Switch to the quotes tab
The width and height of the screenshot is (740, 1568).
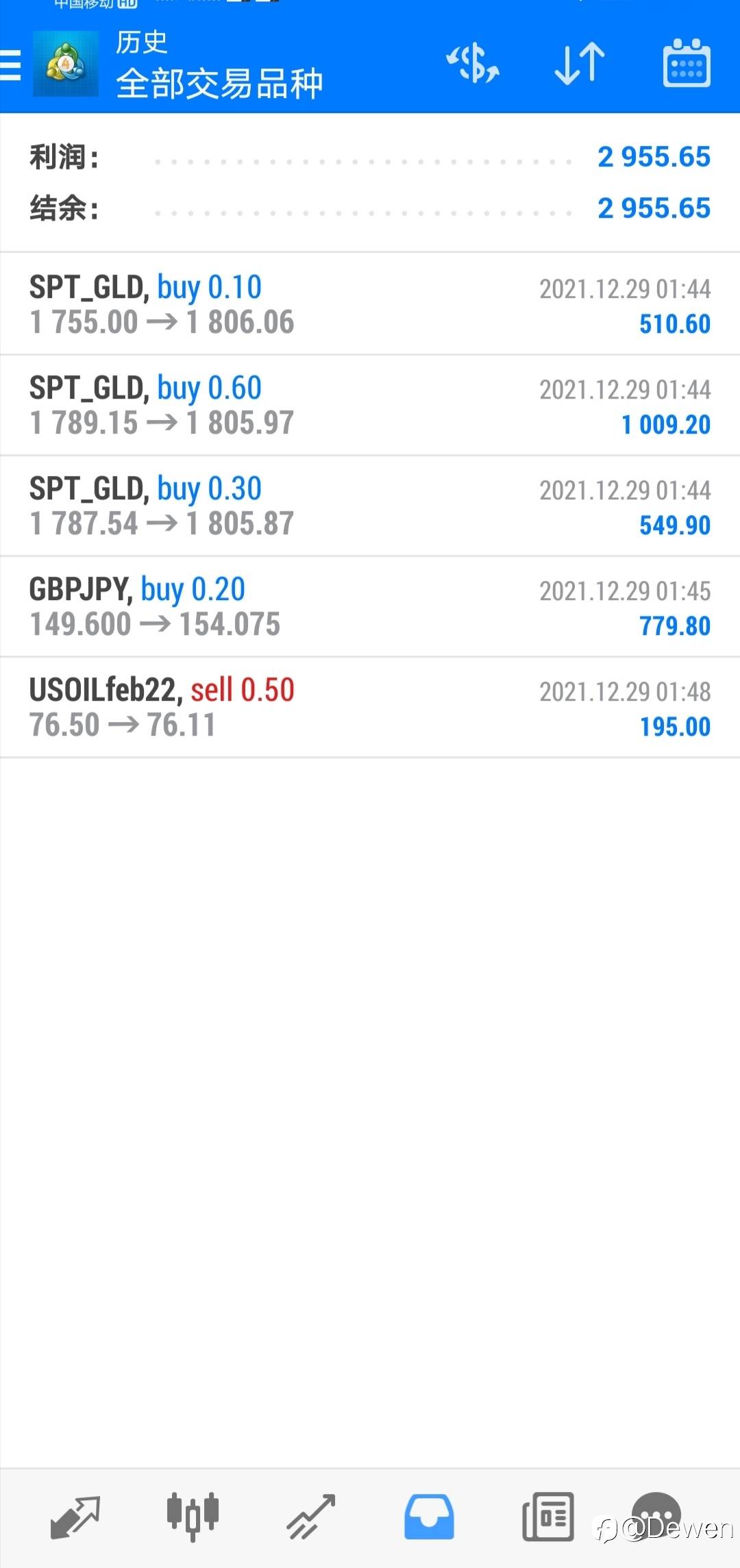pyautogui.click(x=75, y=1517)
